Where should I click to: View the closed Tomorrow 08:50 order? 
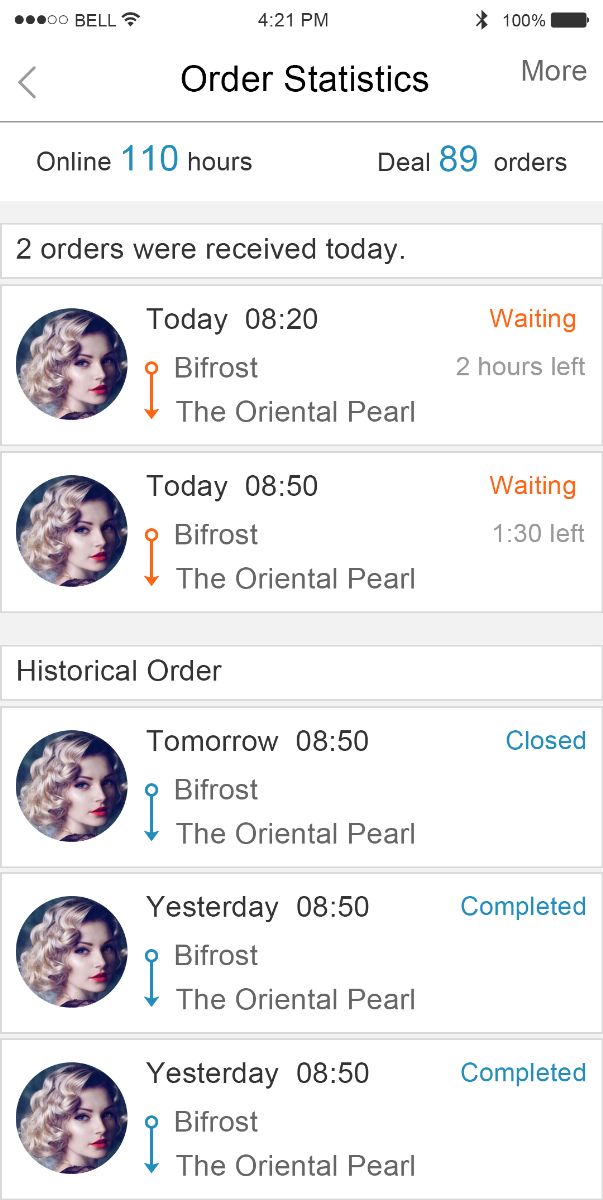(x=301, y=787)
